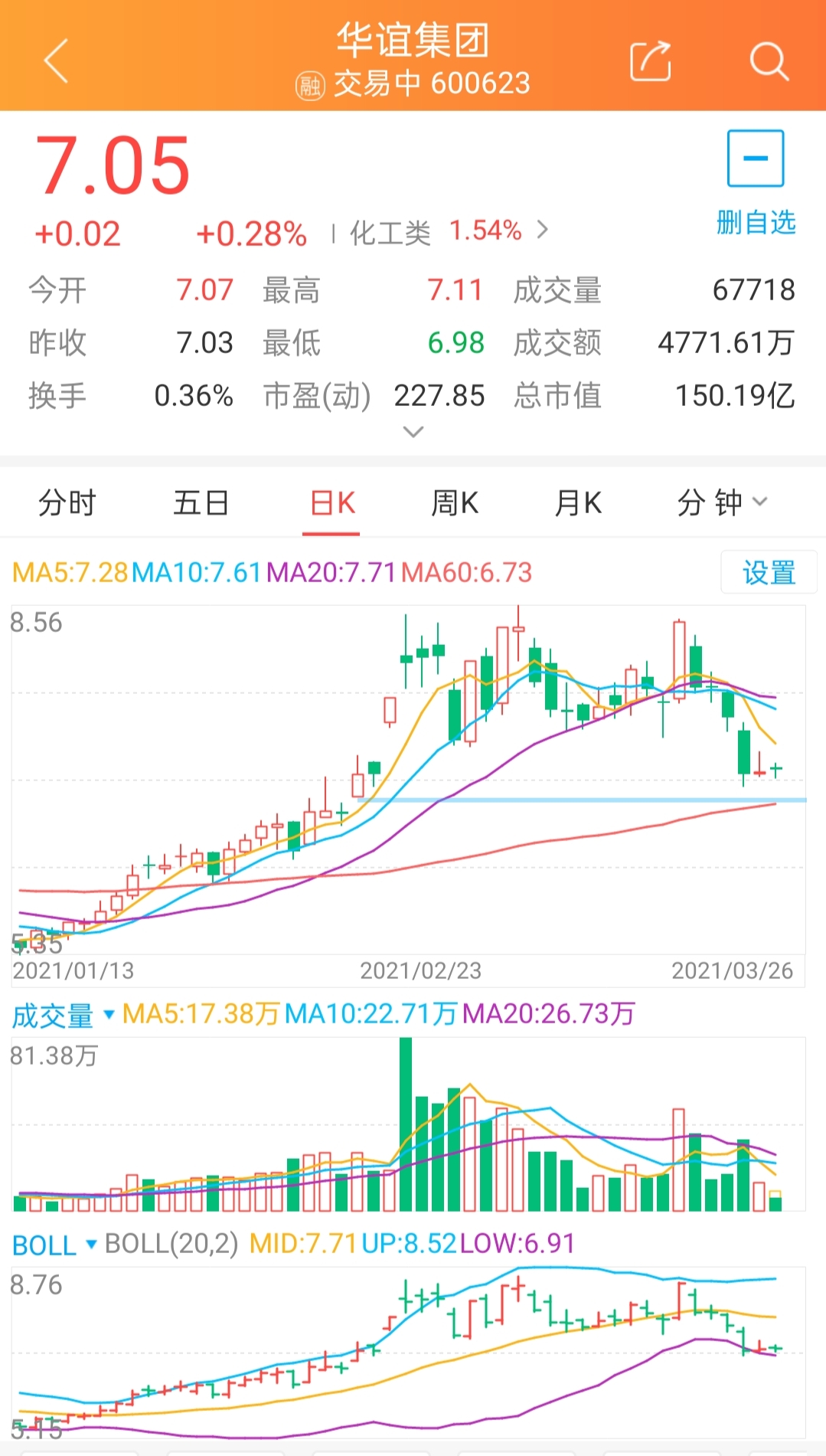Switch to the 周K chart tab
Image resolution: width=826 pixels, height=1456 pixels.
point(455,503)
